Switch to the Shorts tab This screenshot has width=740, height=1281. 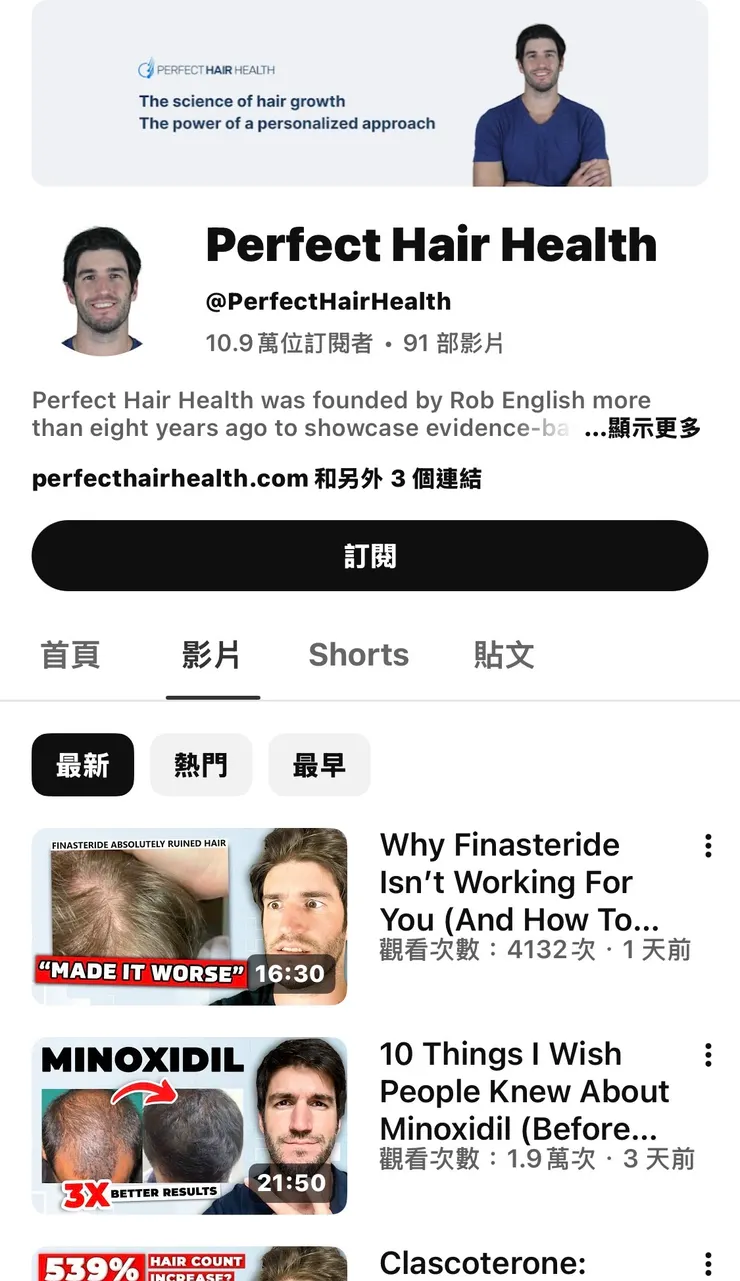(x=358, y=655)
